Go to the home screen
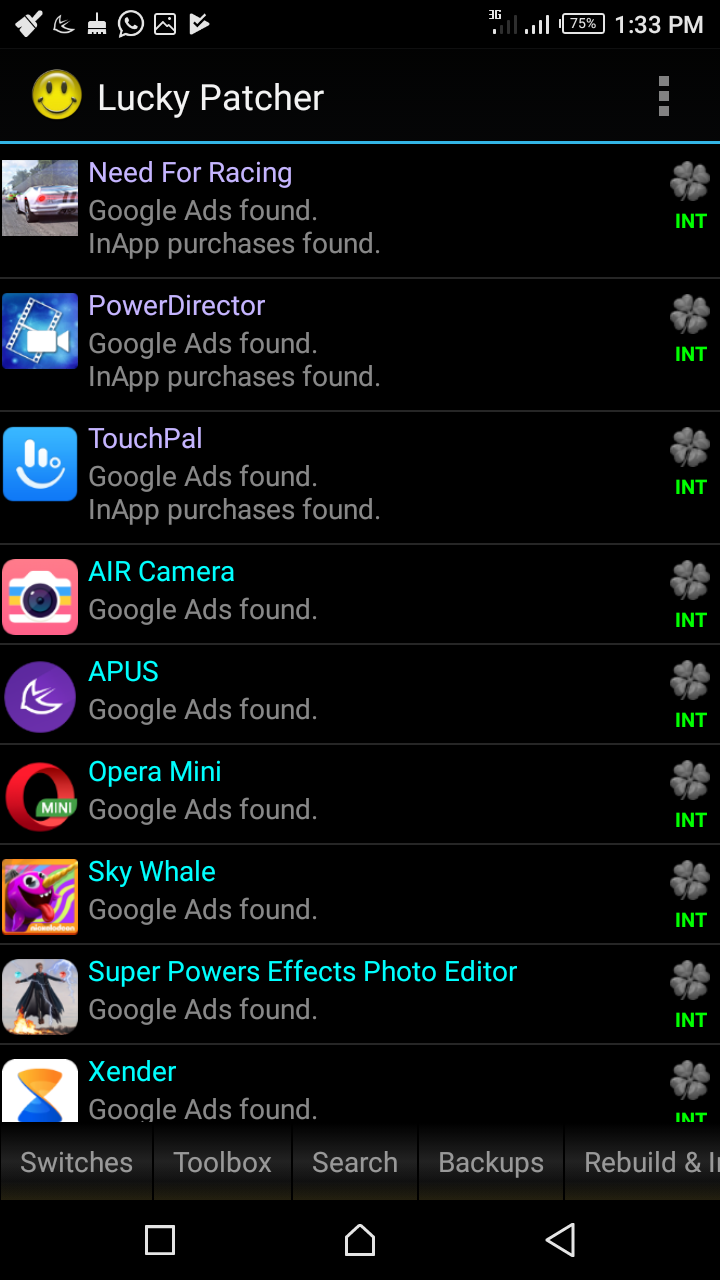This screenshot has height=1280, width=720. [x=360, y=1240]
